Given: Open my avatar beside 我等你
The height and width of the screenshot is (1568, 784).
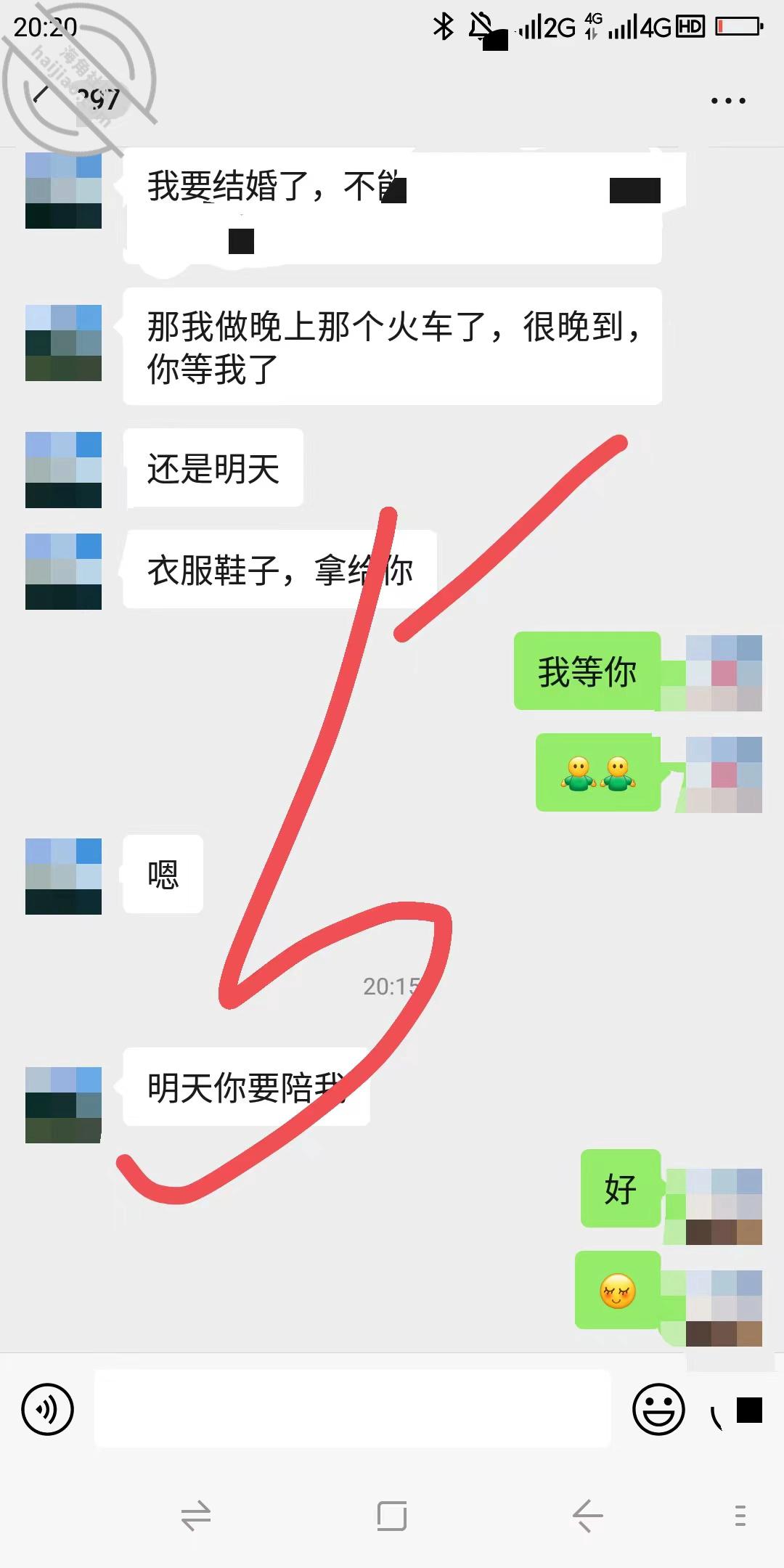Looking at the screenshot, I should pos(724,673).
